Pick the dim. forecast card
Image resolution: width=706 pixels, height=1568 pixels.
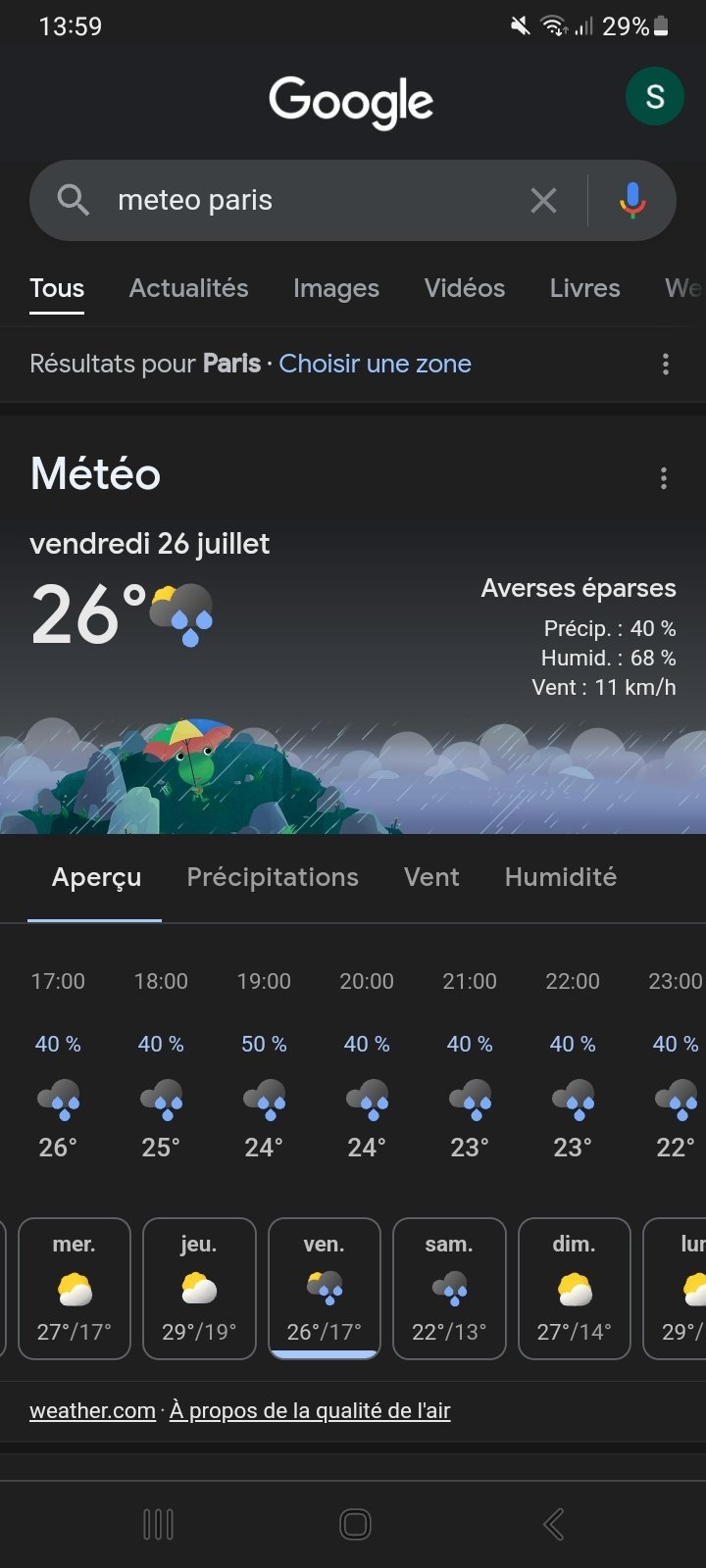click(574, 1289)
